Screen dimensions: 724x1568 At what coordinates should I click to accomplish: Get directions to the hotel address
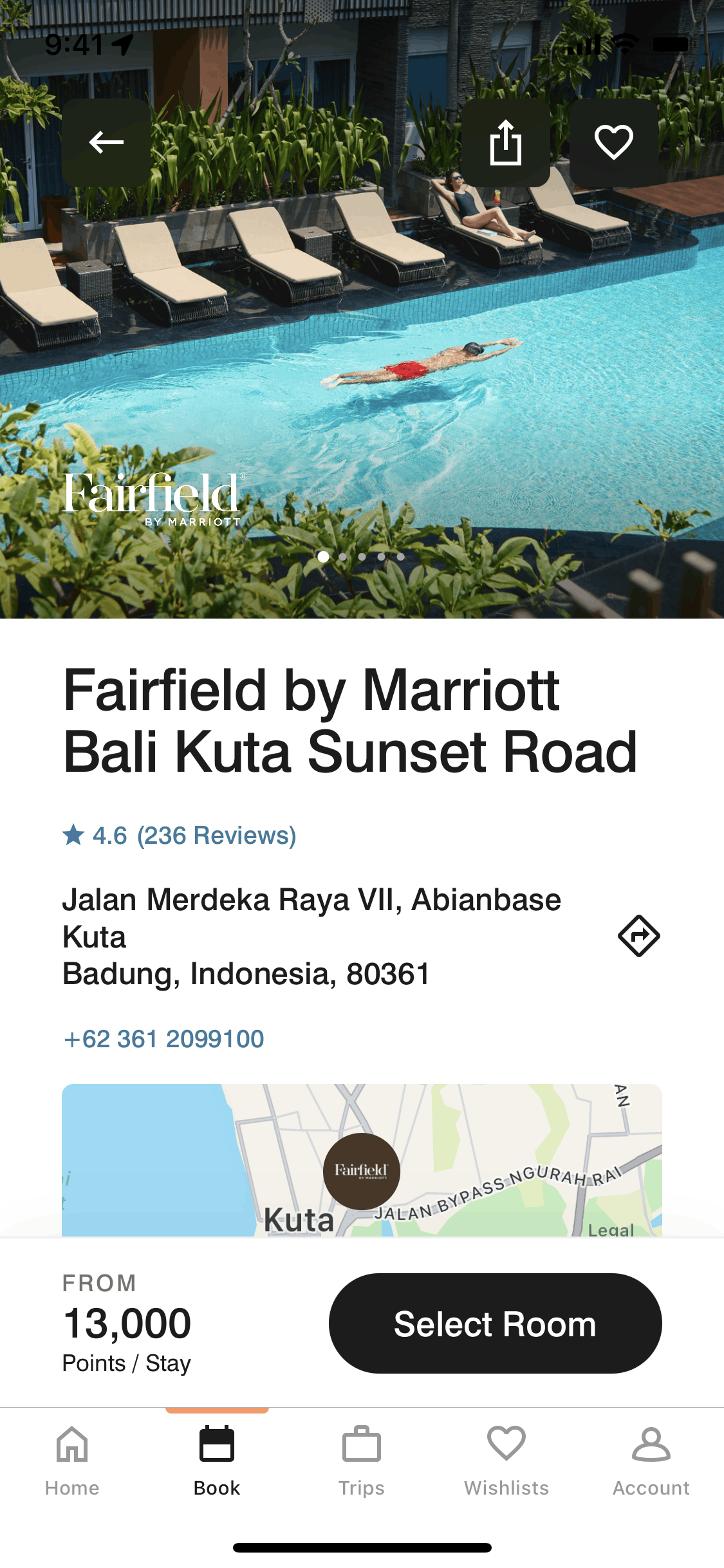[638, 936]
